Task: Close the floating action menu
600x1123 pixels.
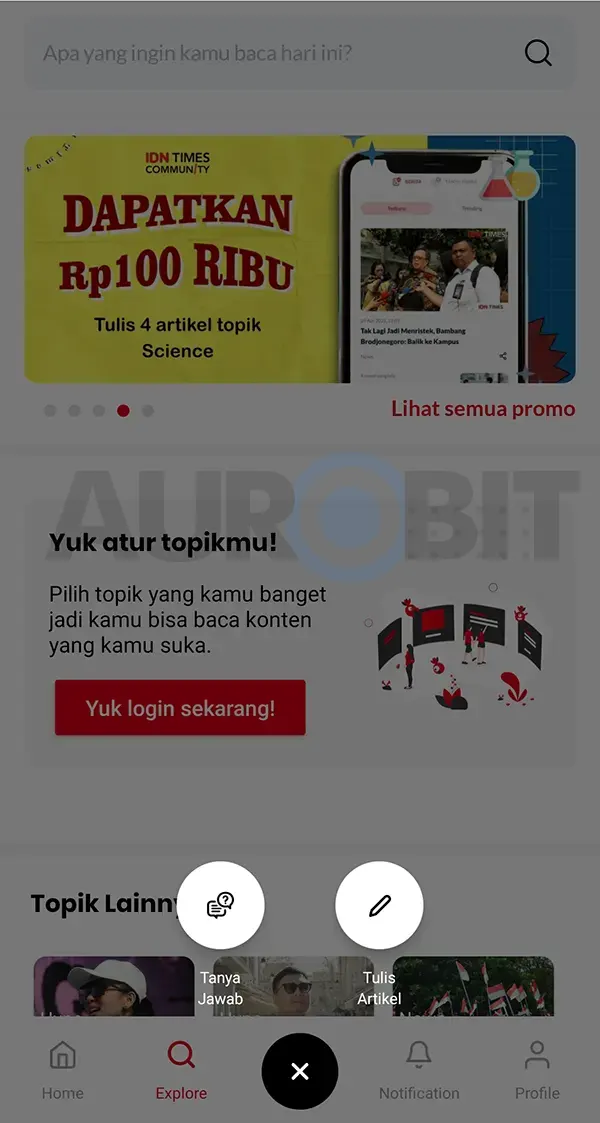Action: pos(299,1072)
